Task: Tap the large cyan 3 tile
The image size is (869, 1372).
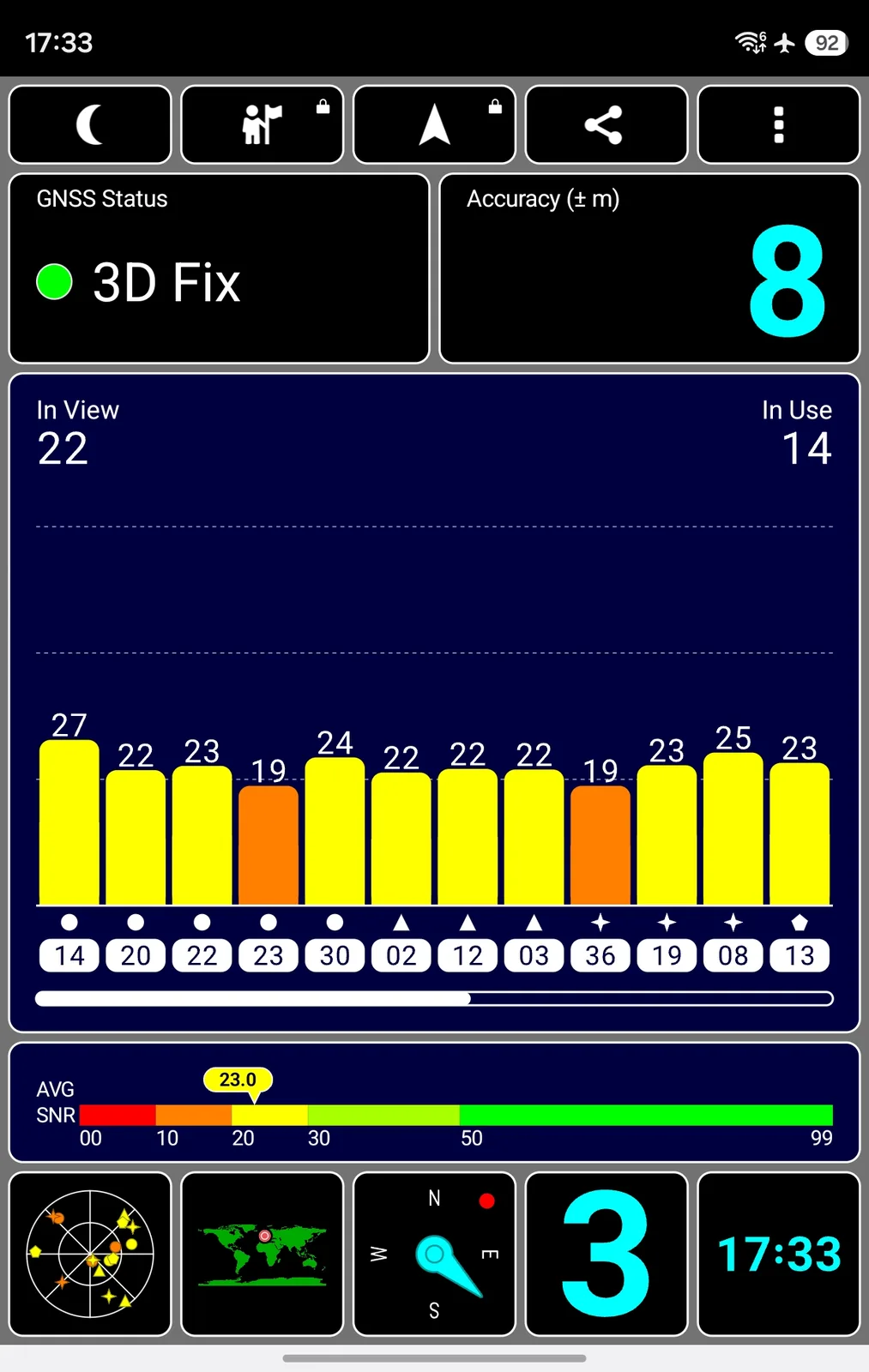Action: [606, 1254]
